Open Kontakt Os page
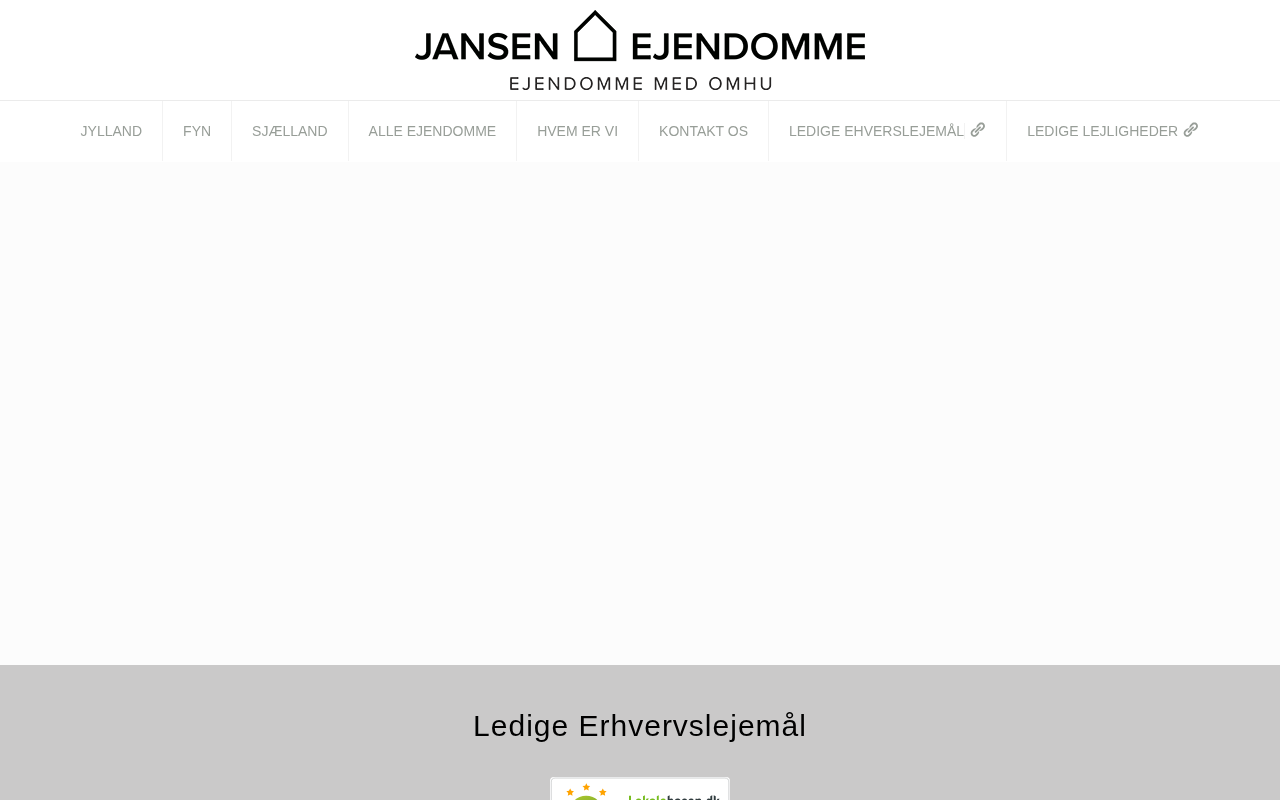 [x=703, y=131]
